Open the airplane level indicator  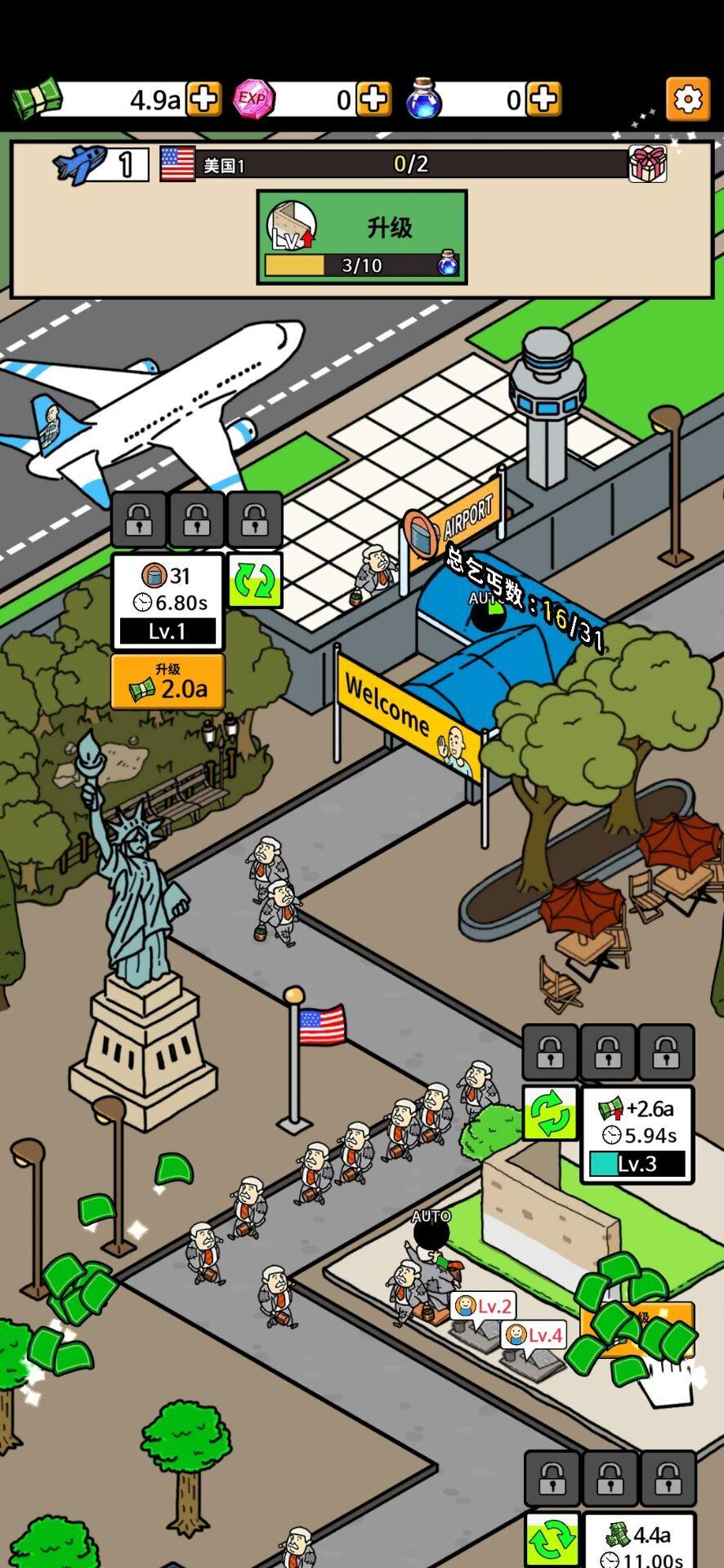[x=102, y=164]
